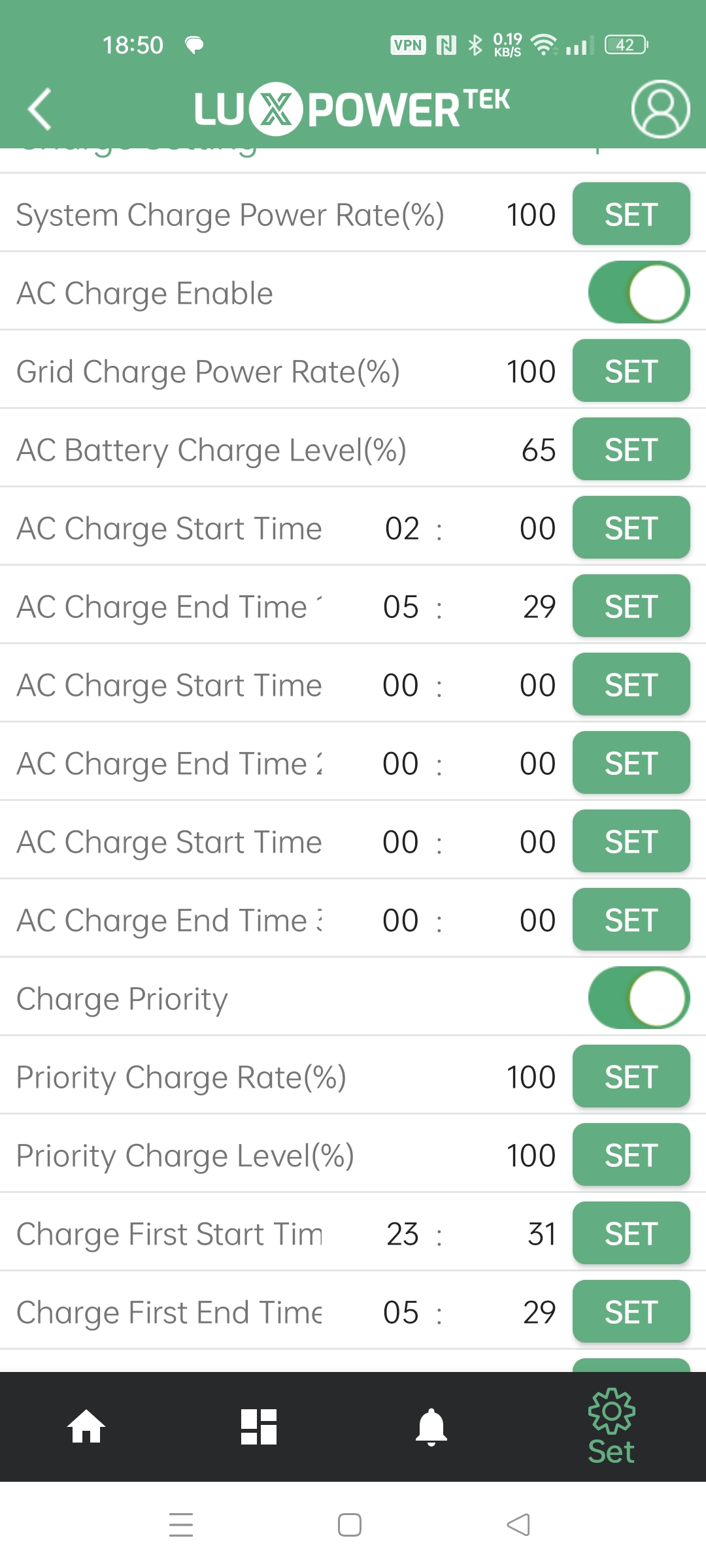This screenshot has height=1568, width=706.
Task: Tap SET for Charge First Start Time
Action: click(x=631, y=1233)
